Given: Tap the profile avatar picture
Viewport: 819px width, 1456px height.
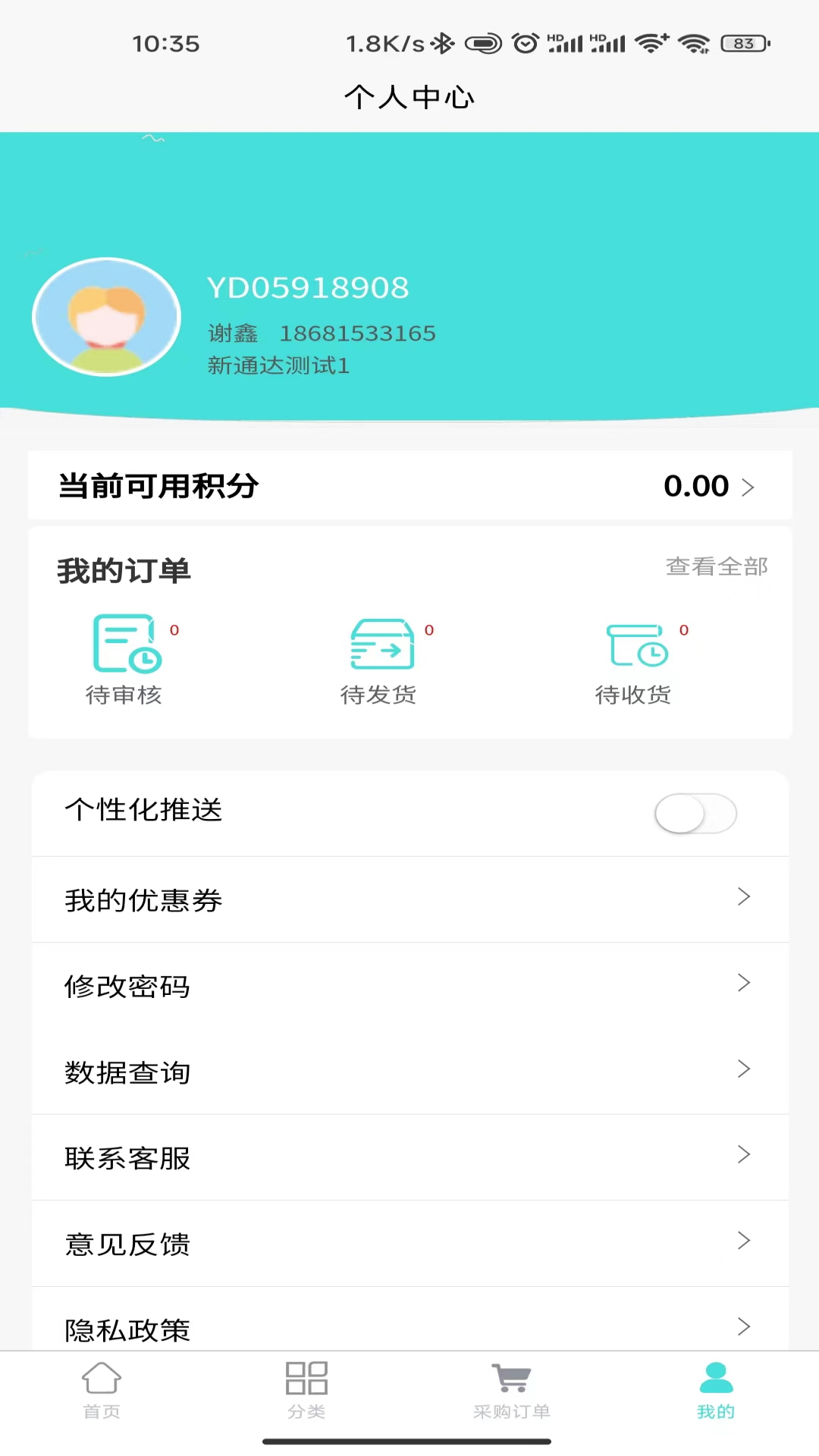Looking at the screenshot, I should click(x=107, y=317).
